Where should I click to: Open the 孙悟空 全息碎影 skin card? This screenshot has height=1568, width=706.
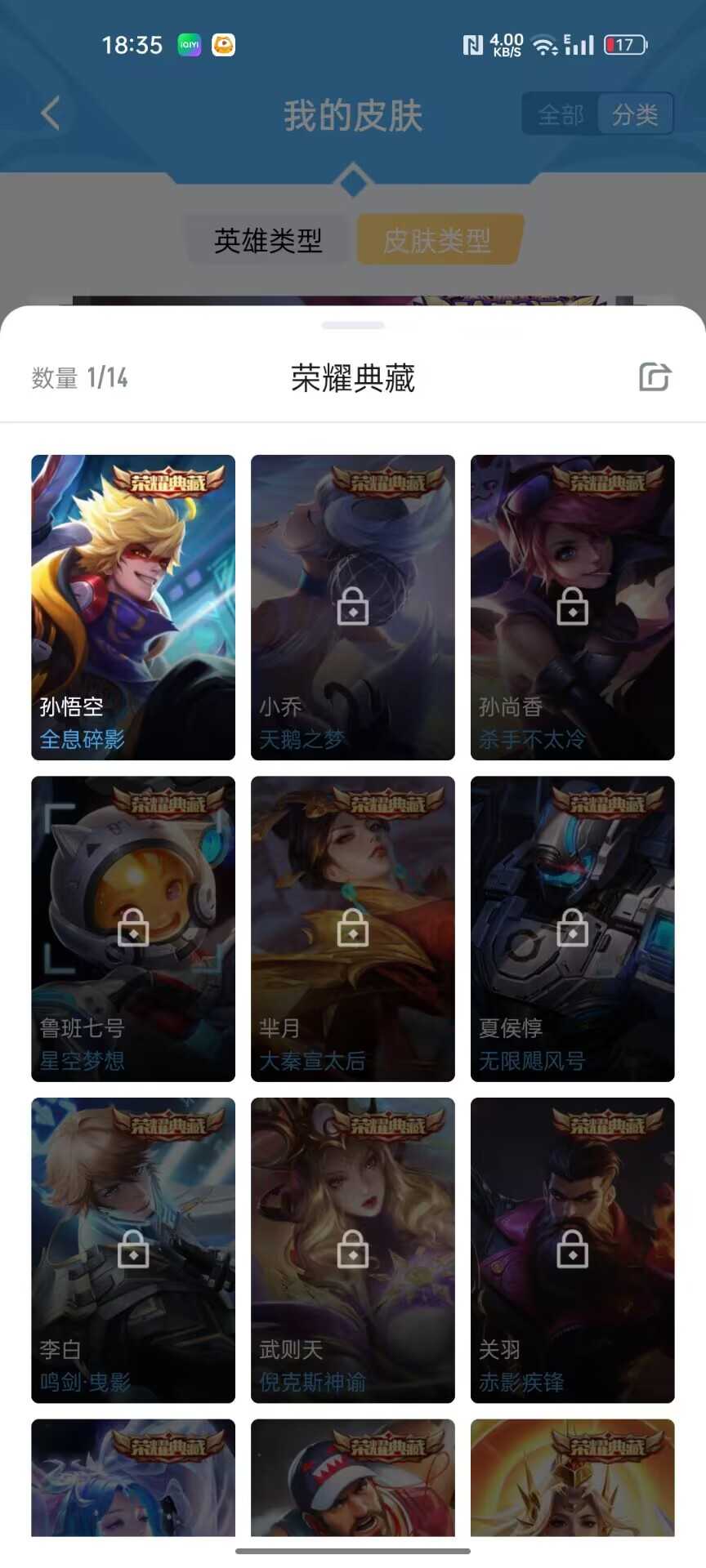point(133,608)
